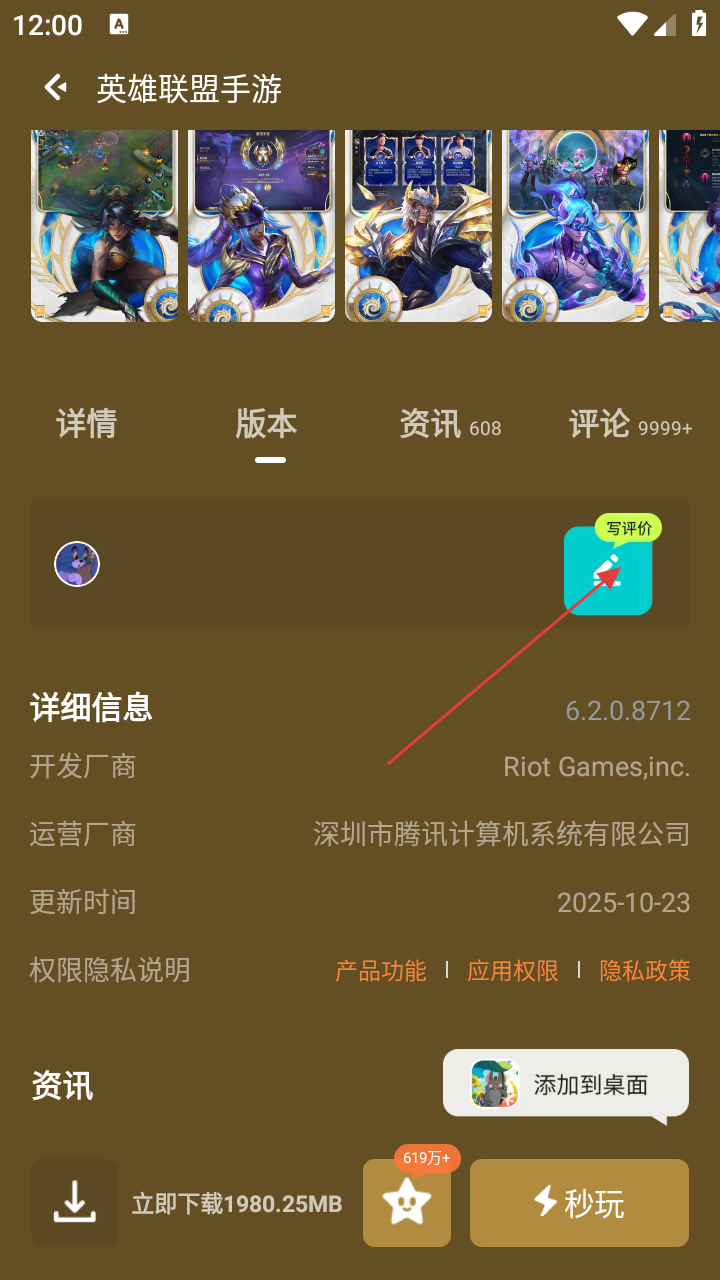Open the first game screenshot
Image resolution: width=720 pixels, height=1280 pixels.
pyautogui.click(x=104, y=226)
